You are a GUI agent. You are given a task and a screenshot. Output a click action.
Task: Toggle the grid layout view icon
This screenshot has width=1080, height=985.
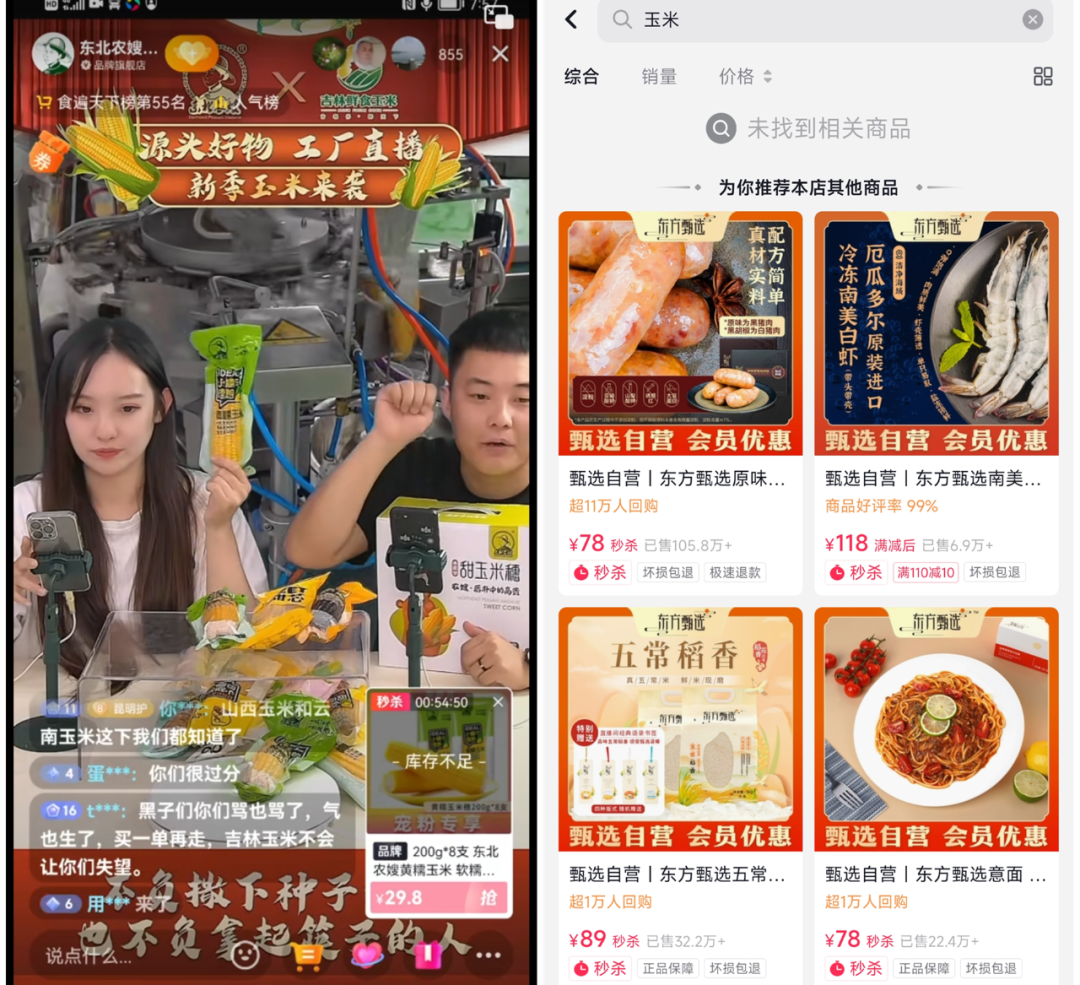pos(1043,77)
